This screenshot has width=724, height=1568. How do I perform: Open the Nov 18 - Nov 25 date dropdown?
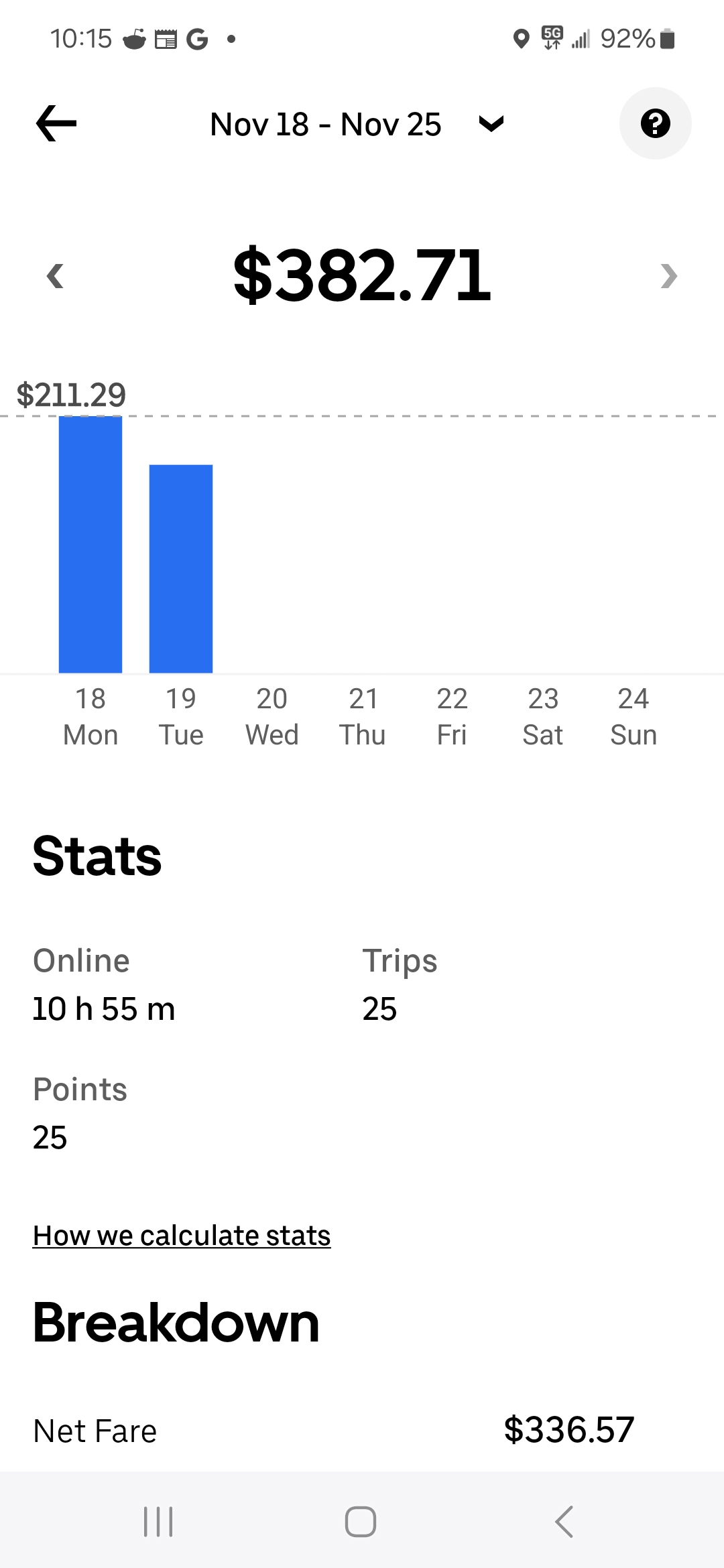pyautogui.click(x=357, y=124)
